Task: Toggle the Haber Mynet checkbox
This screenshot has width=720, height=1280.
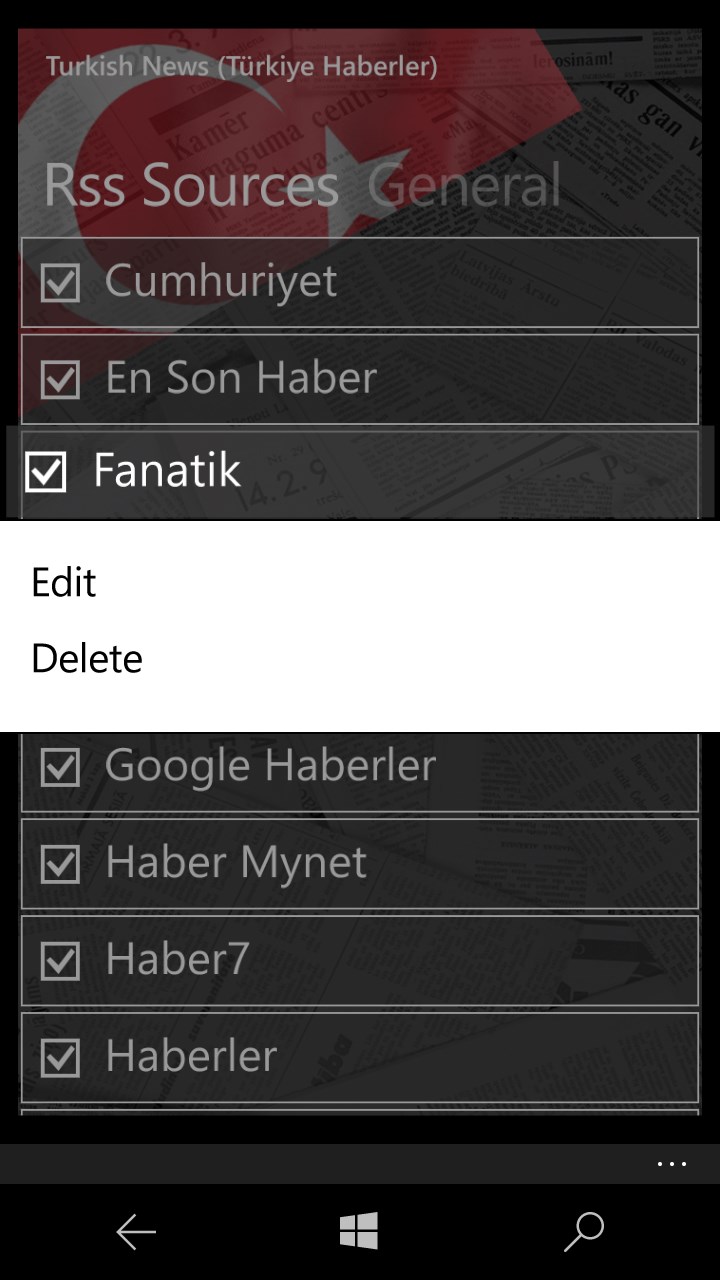Action: (60, 864)
